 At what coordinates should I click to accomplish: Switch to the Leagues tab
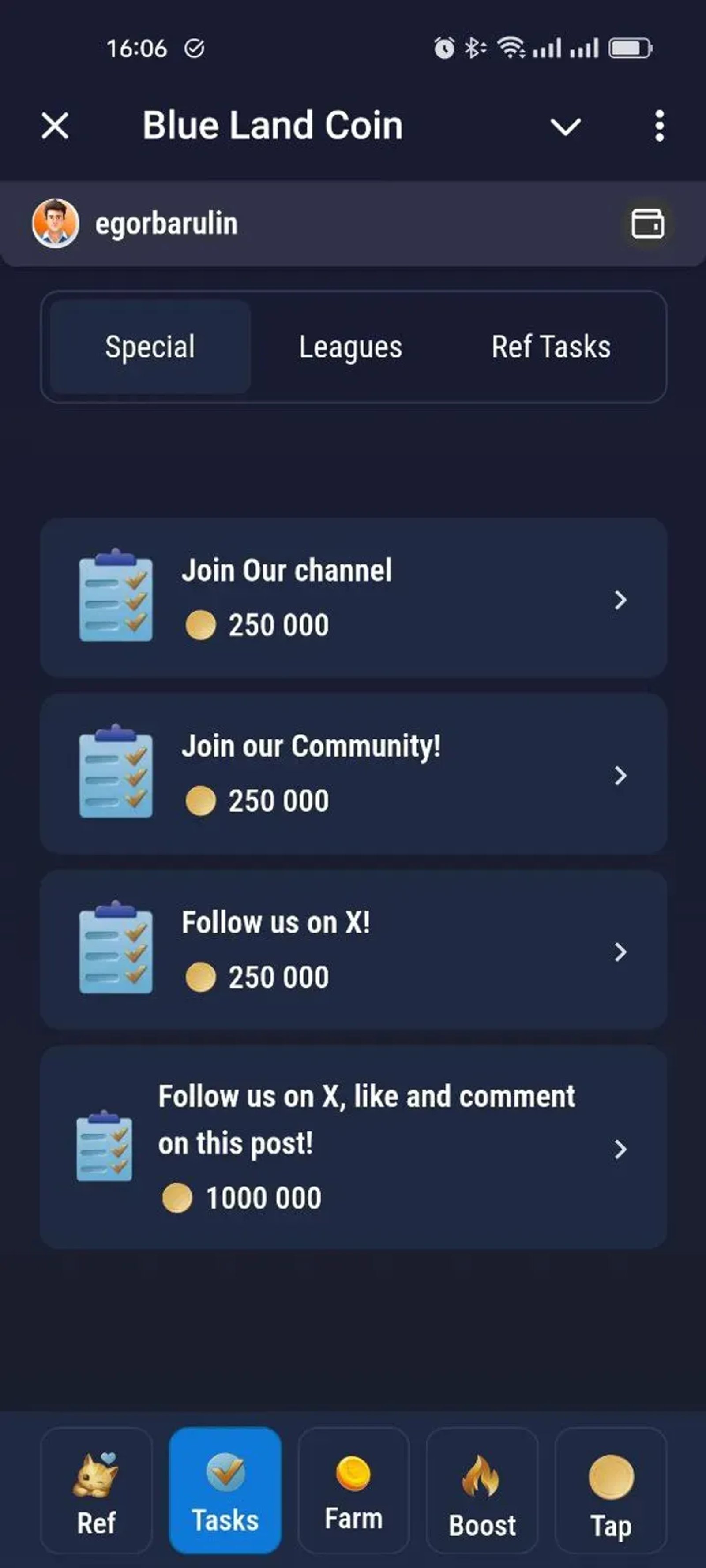coord(350,346)
